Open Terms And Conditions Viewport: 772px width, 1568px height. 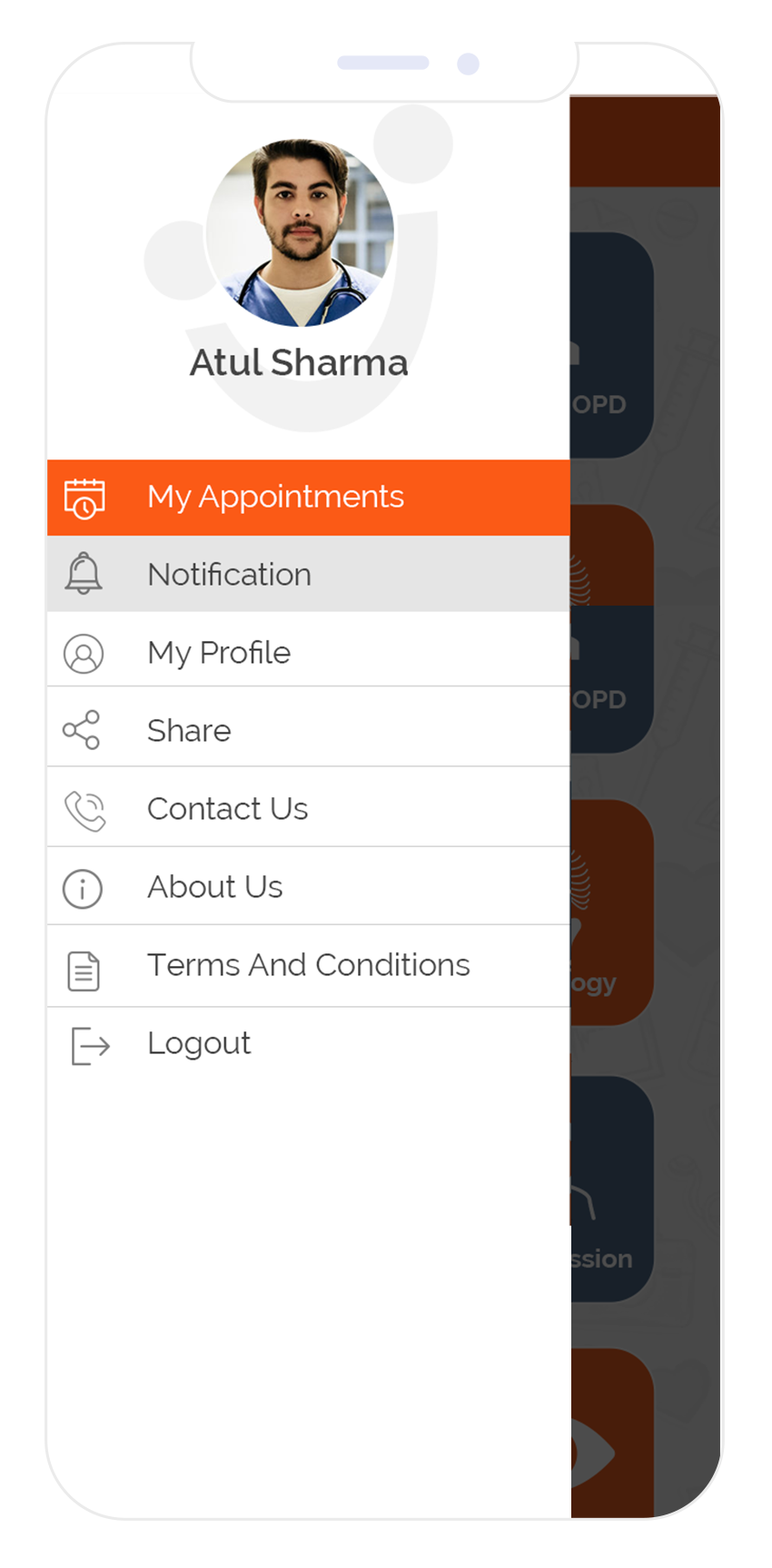(x=308, y=965)
